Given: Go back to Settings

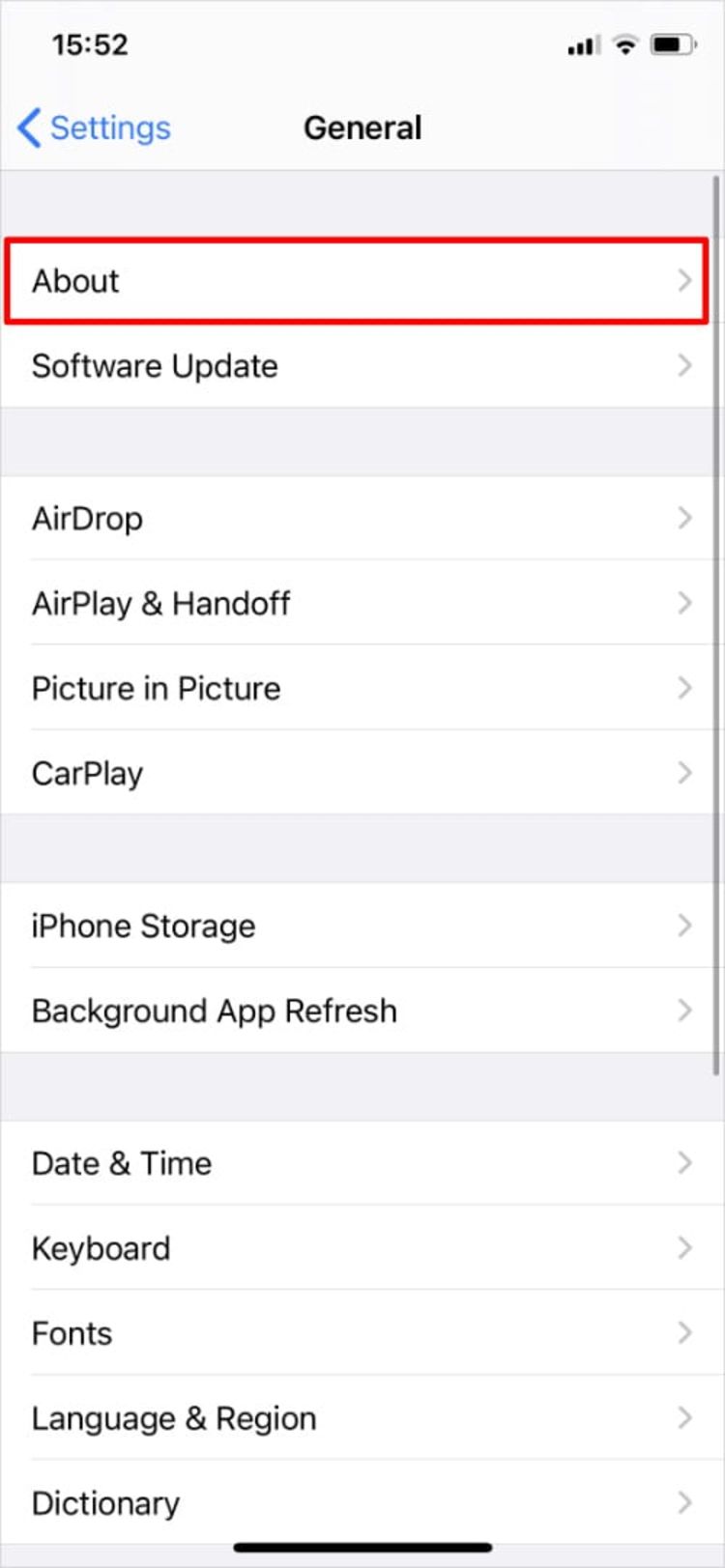Looking at the screenshot, I should click(95, 128).
